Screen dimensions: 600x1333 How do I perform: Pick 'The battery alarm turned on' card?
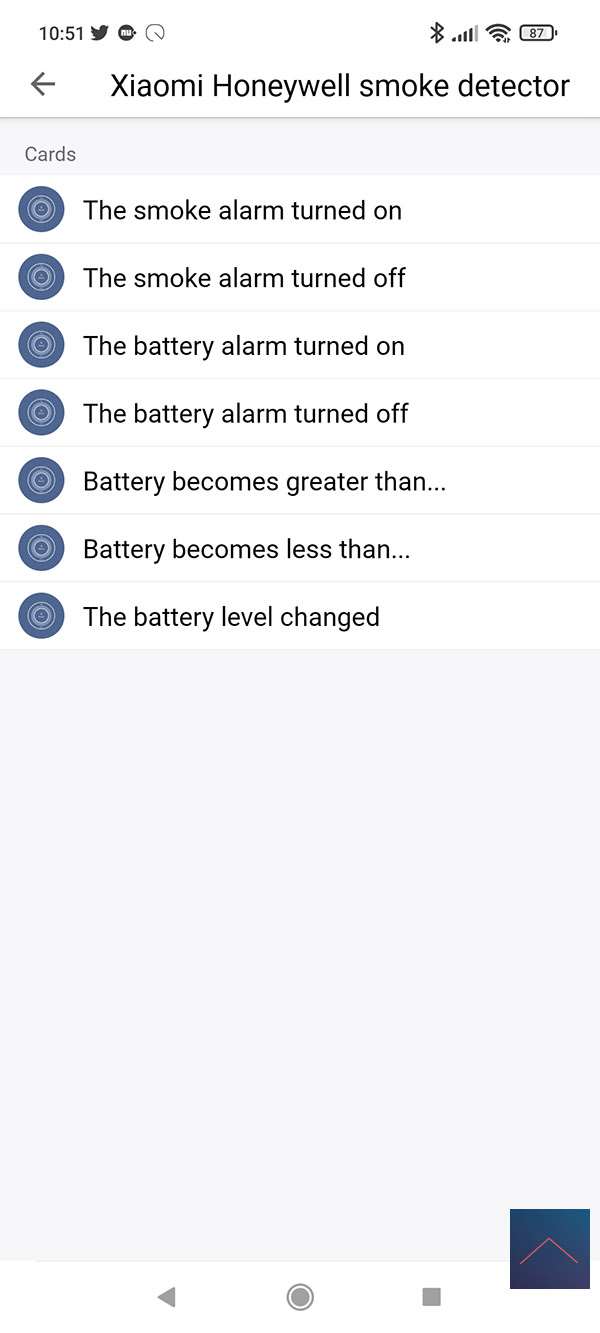click(244, 346)
